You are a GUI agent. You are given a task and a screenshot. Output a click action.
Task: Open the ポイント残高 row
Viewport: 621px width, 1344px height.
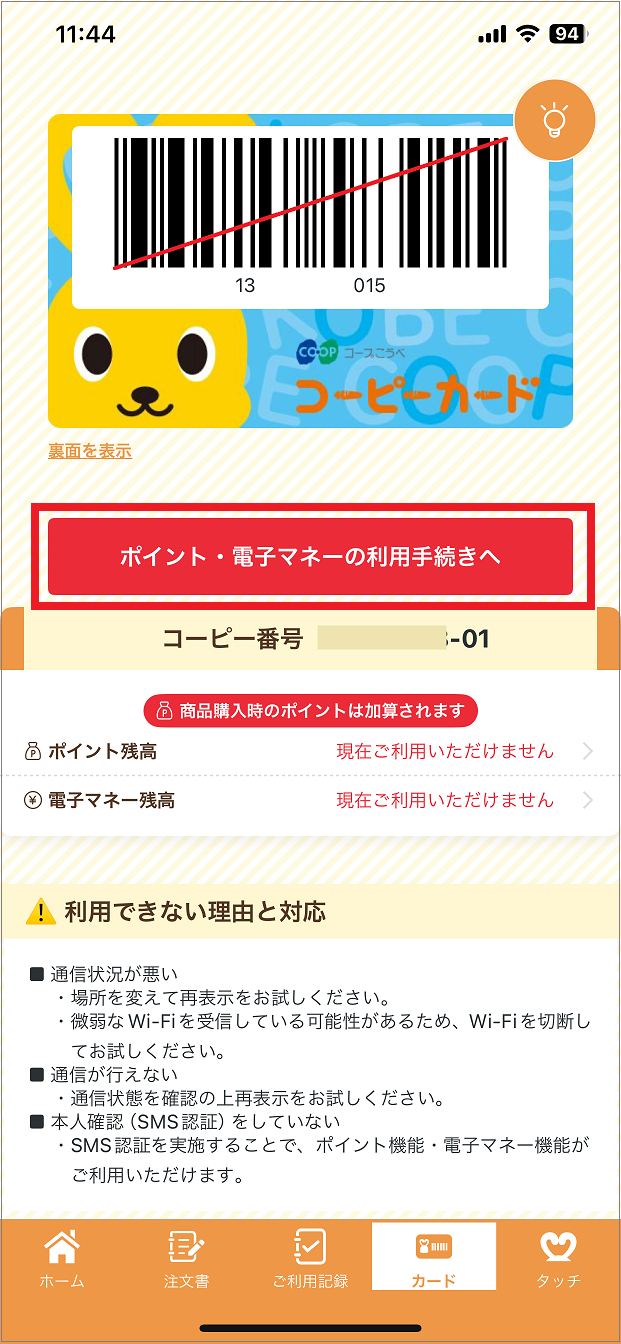click(x=310, y=751)
